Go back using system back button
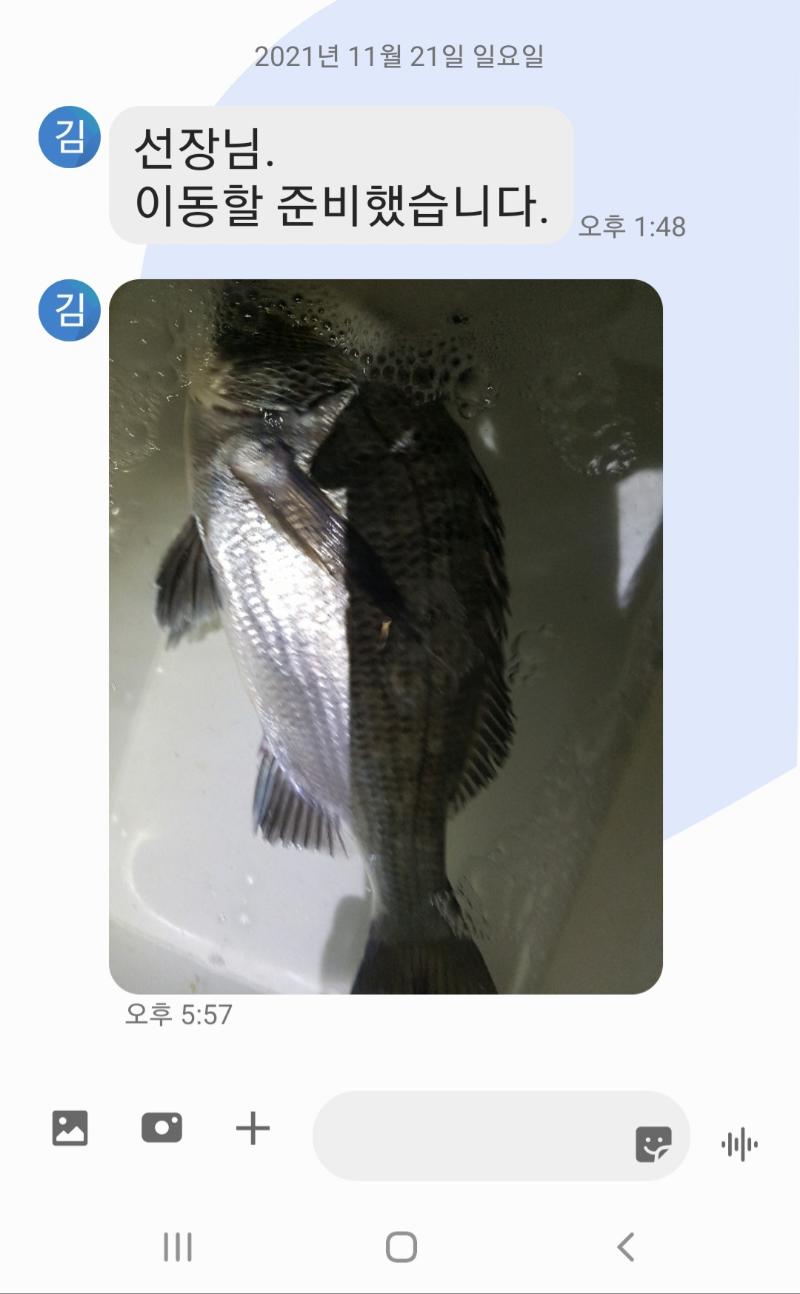Image resolution: width=800 pixels, height=1294 pixels. coord(625,1247)
